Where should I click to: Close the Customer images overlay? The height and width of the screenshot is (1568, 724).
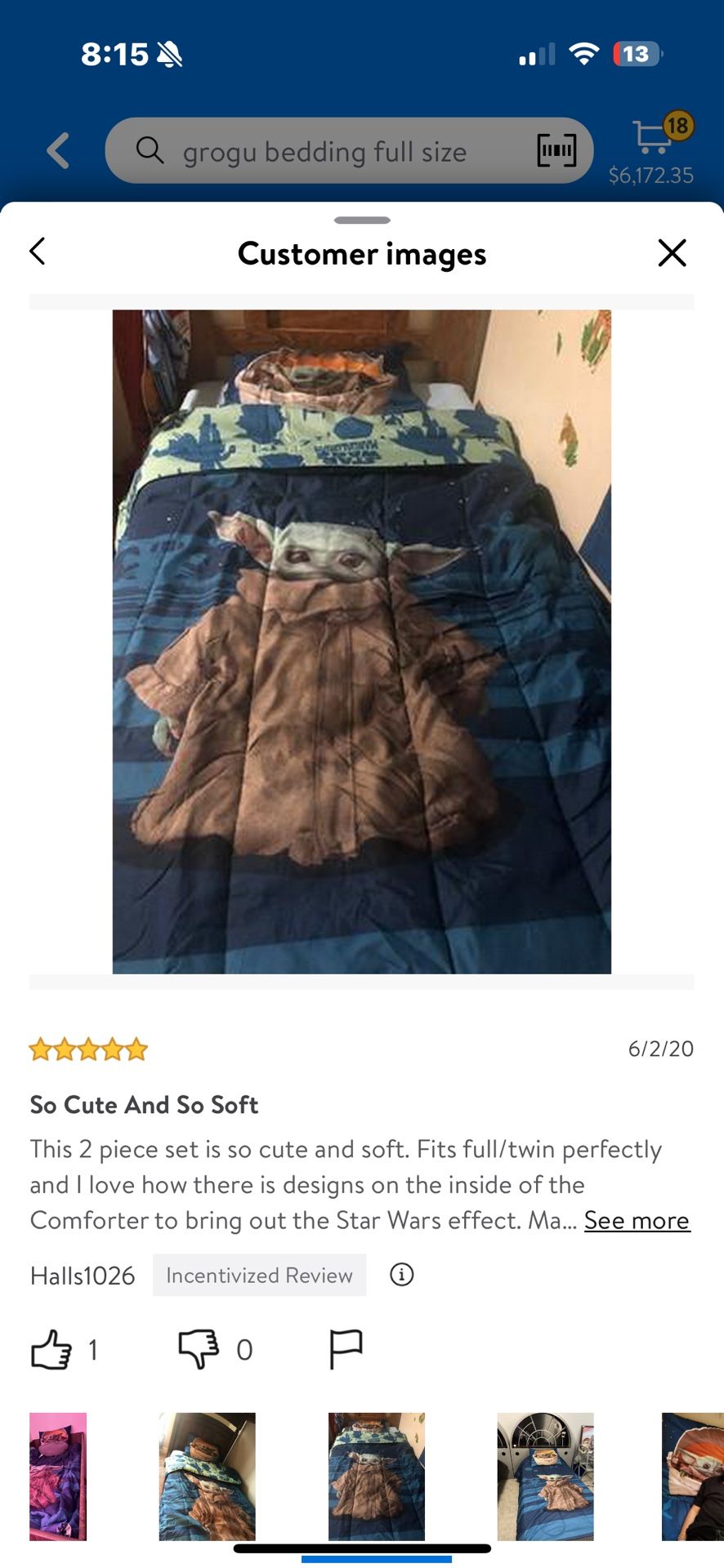coord(672,252)
